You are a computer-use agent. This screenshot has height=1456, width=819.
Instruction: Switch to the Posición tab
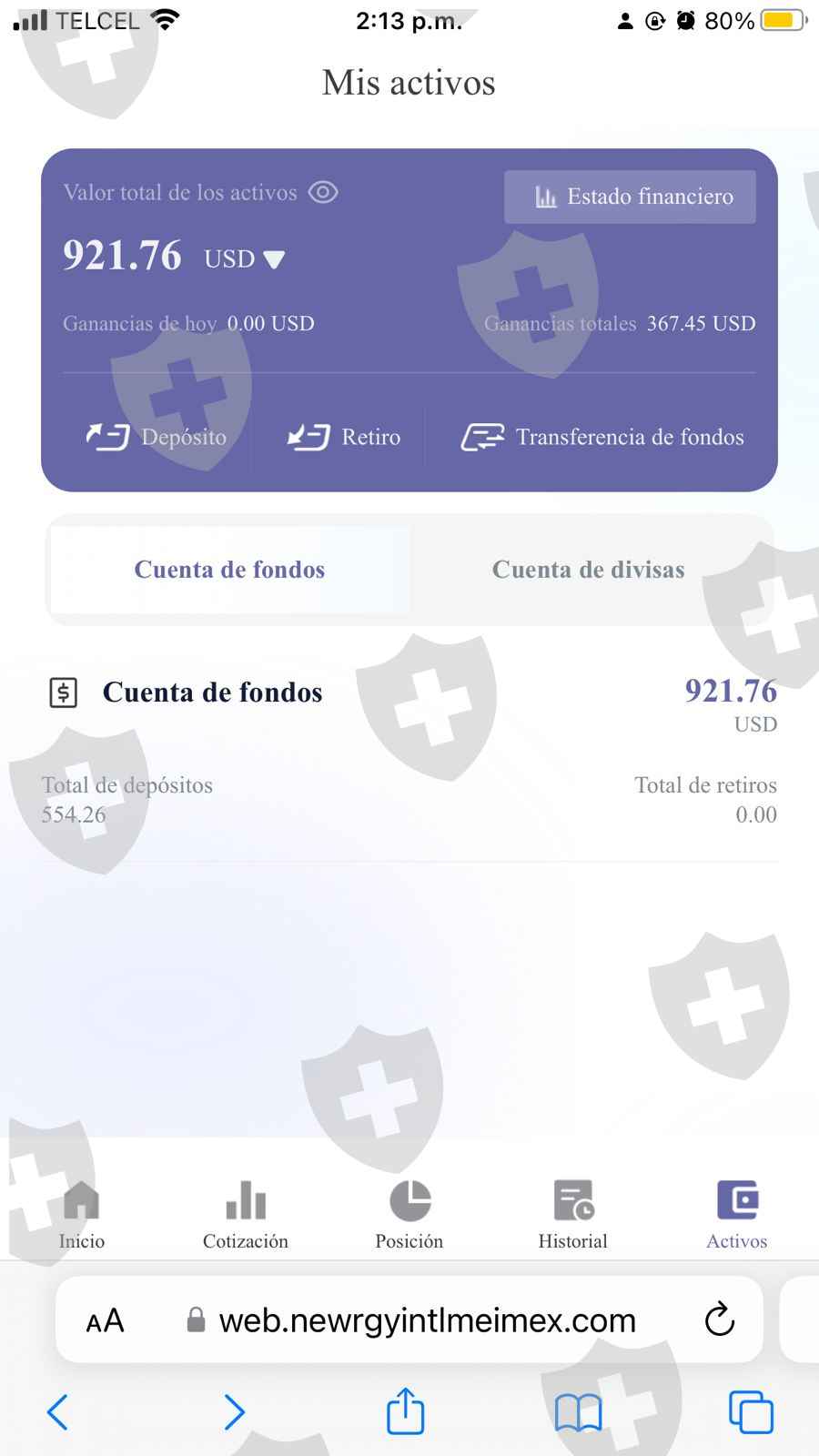click(409, 1215)
